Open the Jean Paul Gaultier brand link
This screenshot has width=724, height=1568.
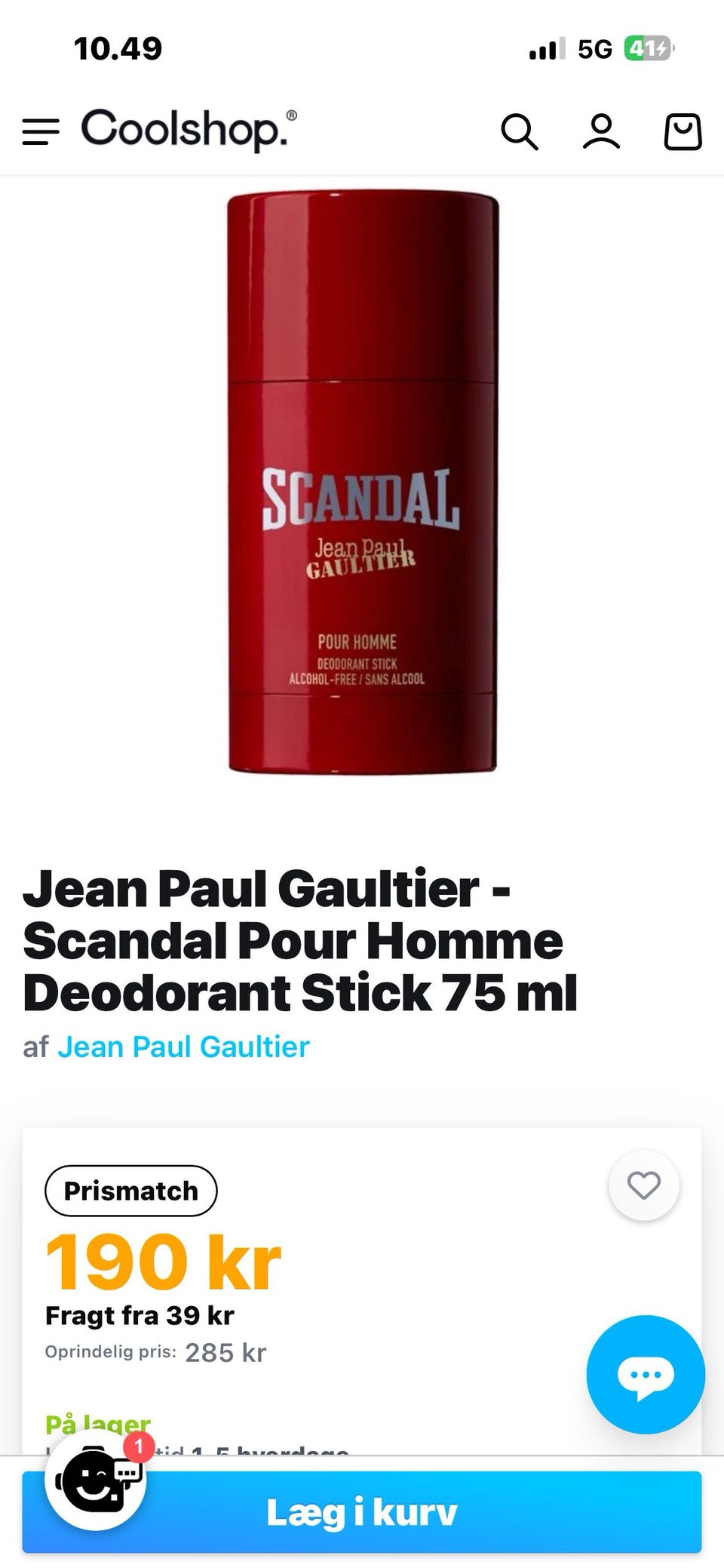[x=184, y=1047]
